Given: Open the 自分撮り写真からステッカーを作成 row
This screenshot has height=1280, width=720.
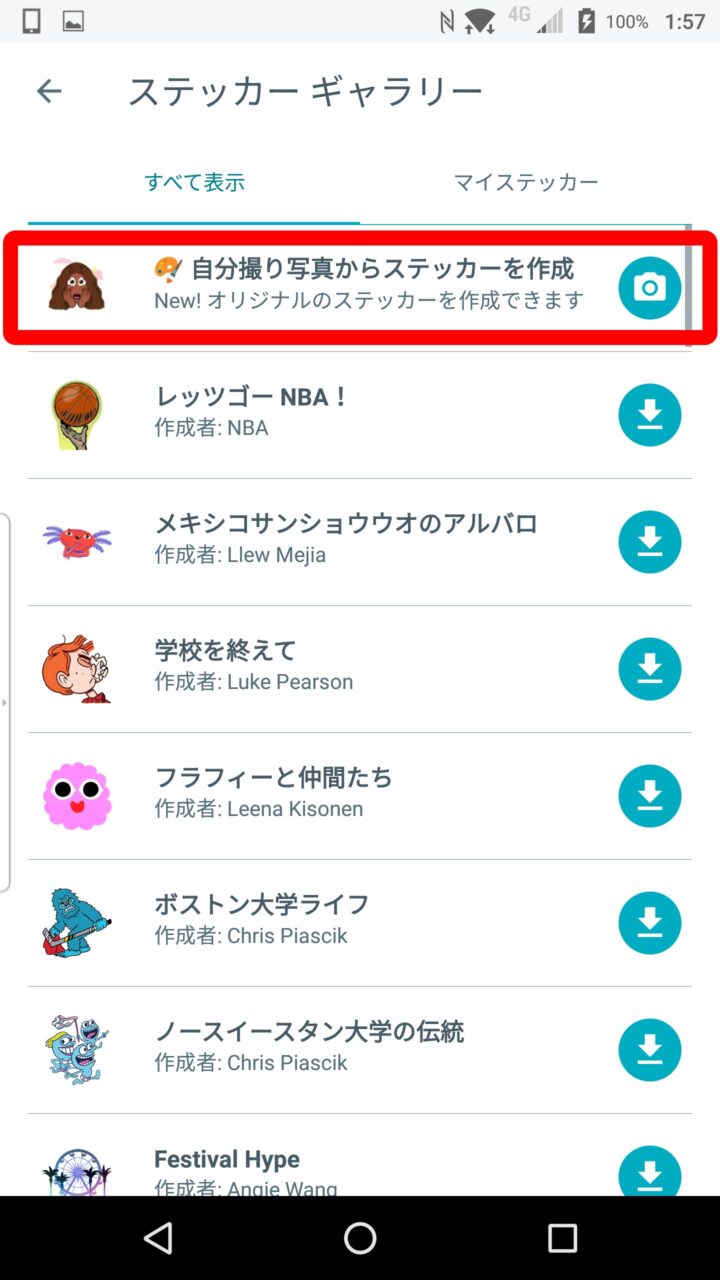Looking at the screenshot, I should pos(370,284).
